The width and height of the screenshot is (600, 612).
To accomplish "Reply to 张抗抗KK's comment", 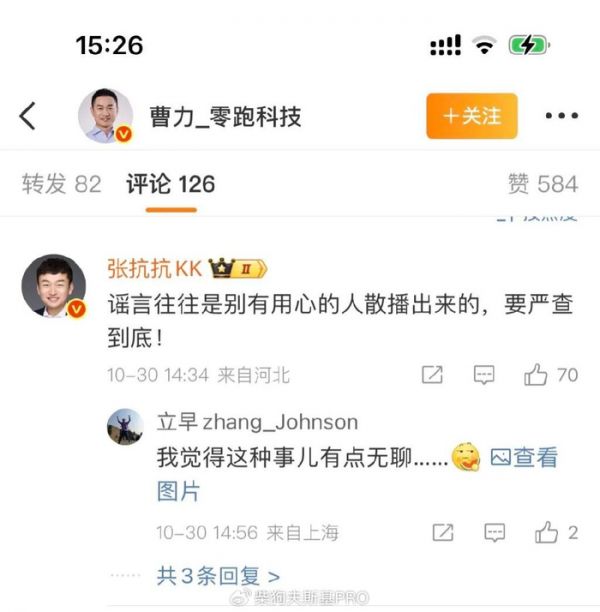I will click(484, 375).
